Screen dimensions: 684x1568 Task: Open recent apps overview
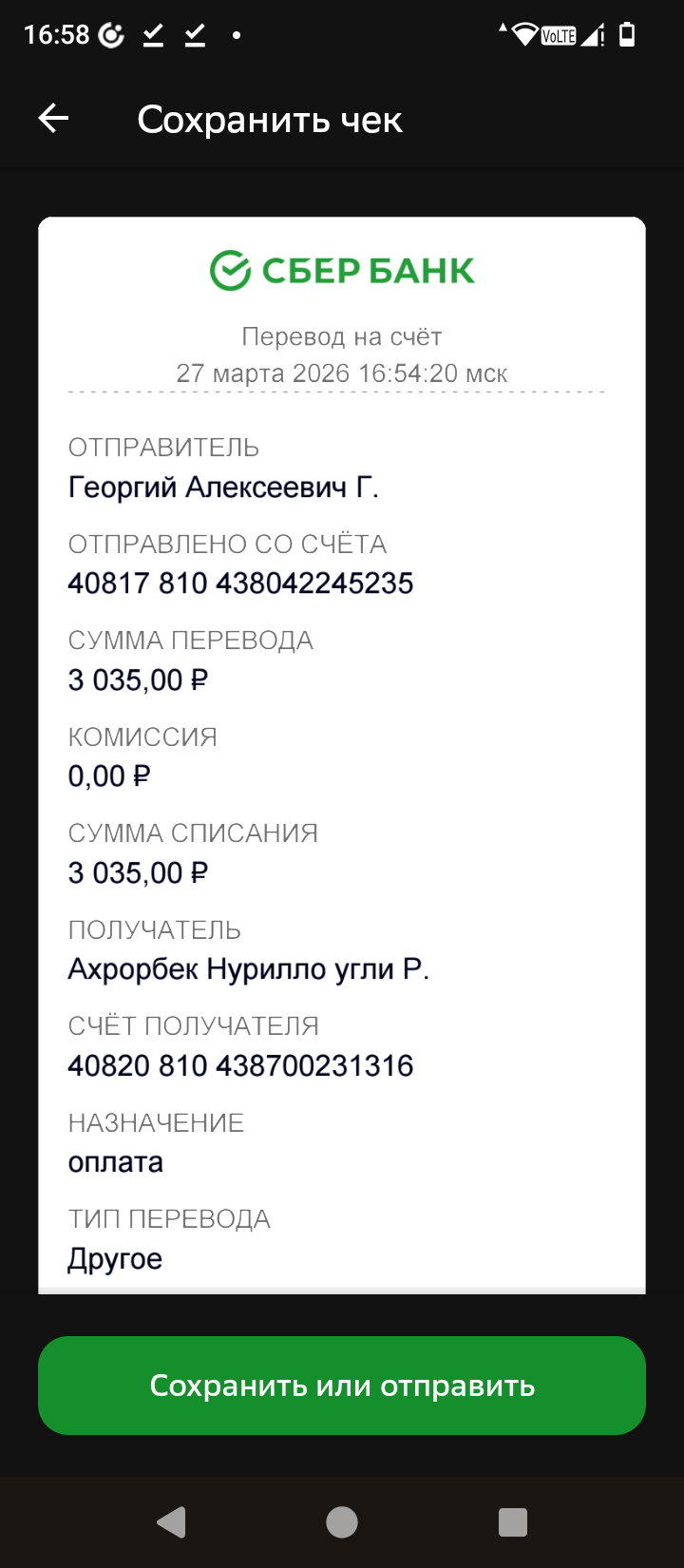(513, 1522)
